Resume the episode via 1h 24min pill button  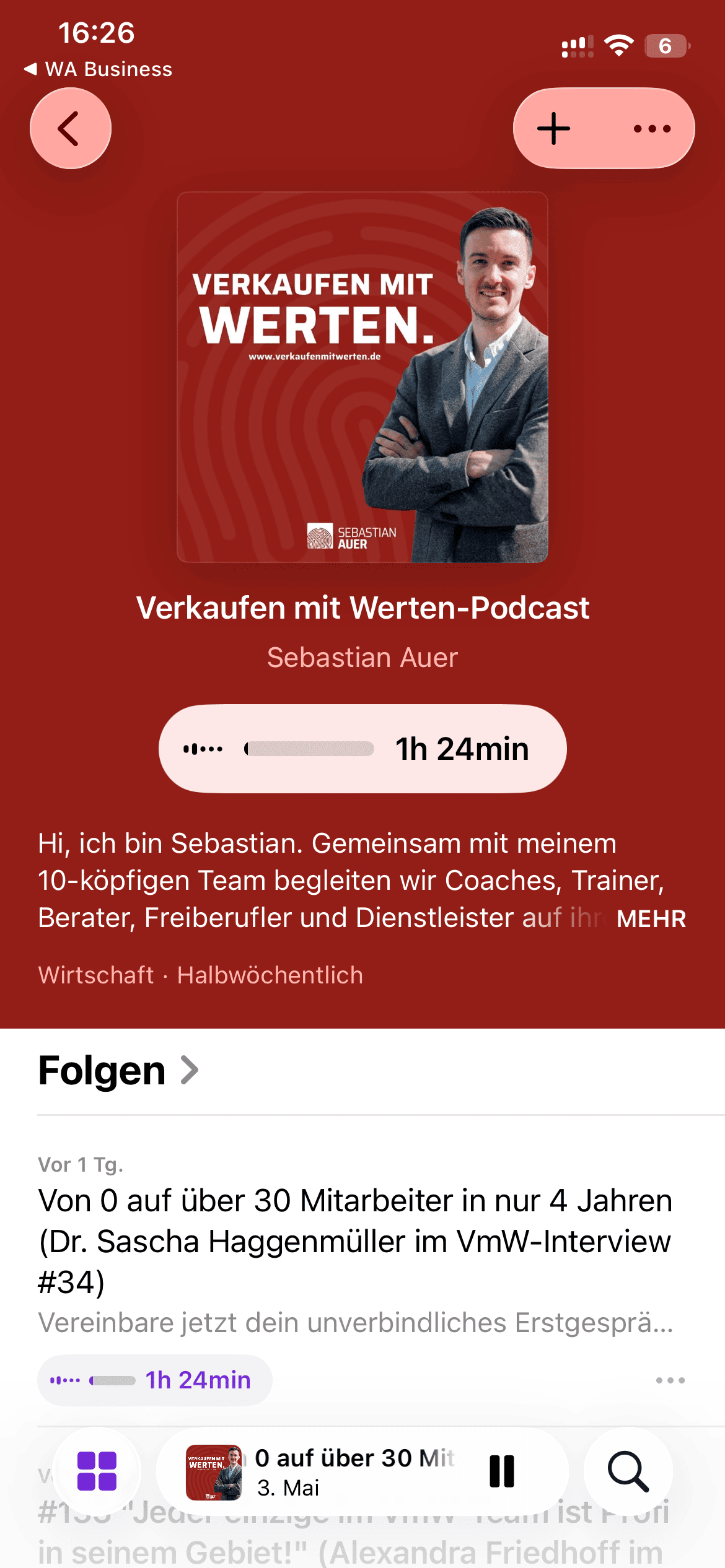[362, 749]
